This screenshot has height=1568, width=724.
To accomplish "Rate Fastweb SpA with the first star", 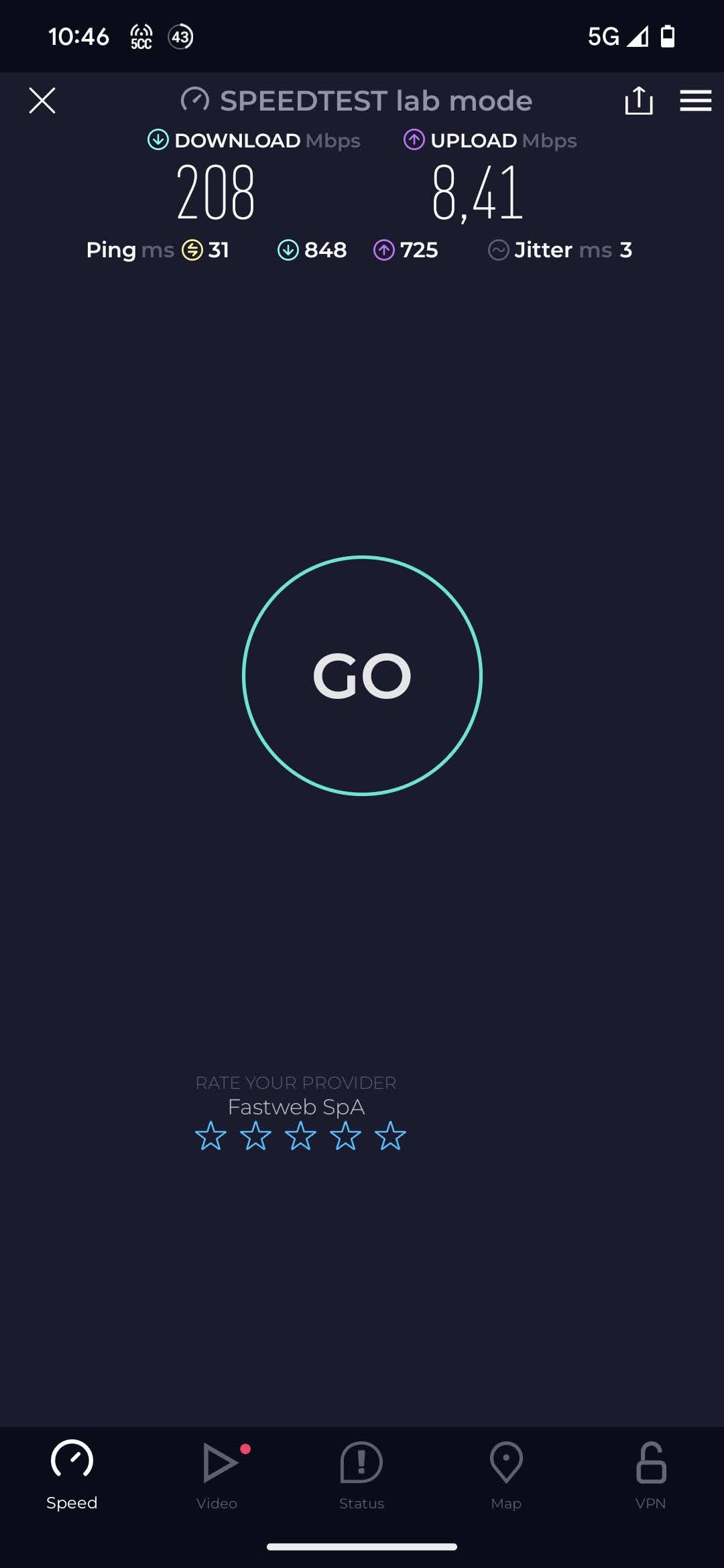I will 212,1136.
